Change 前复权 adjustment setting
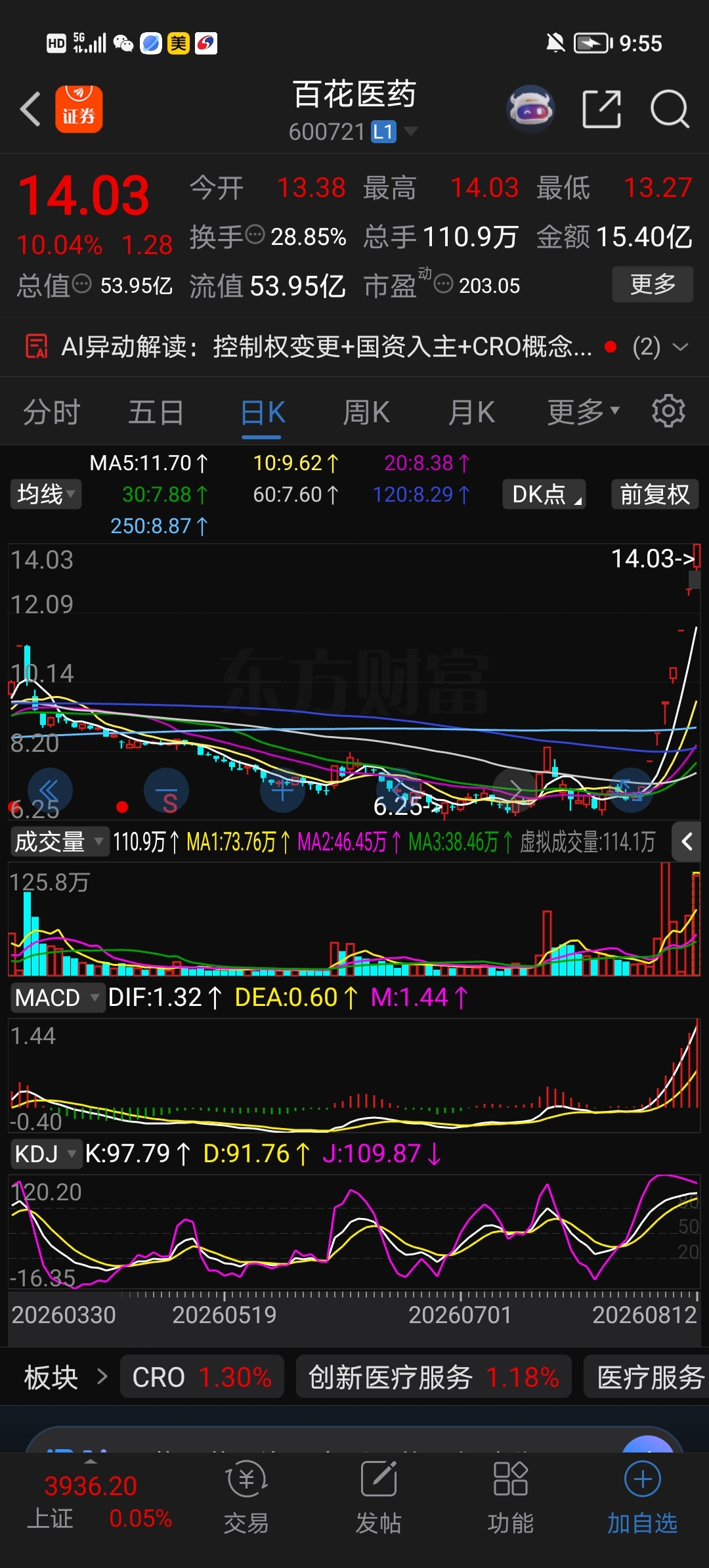The image size is (709, 1568). [x=655, y=494]
